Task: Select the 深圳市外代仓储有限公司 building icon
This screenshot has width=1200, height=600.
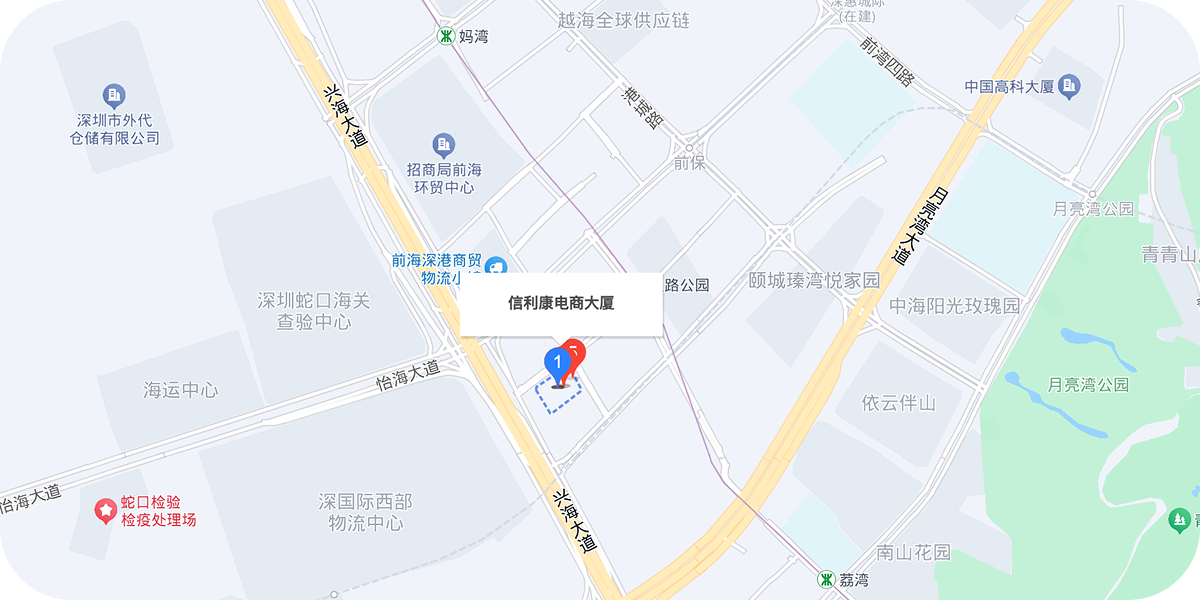Action: tap(114, 96)
